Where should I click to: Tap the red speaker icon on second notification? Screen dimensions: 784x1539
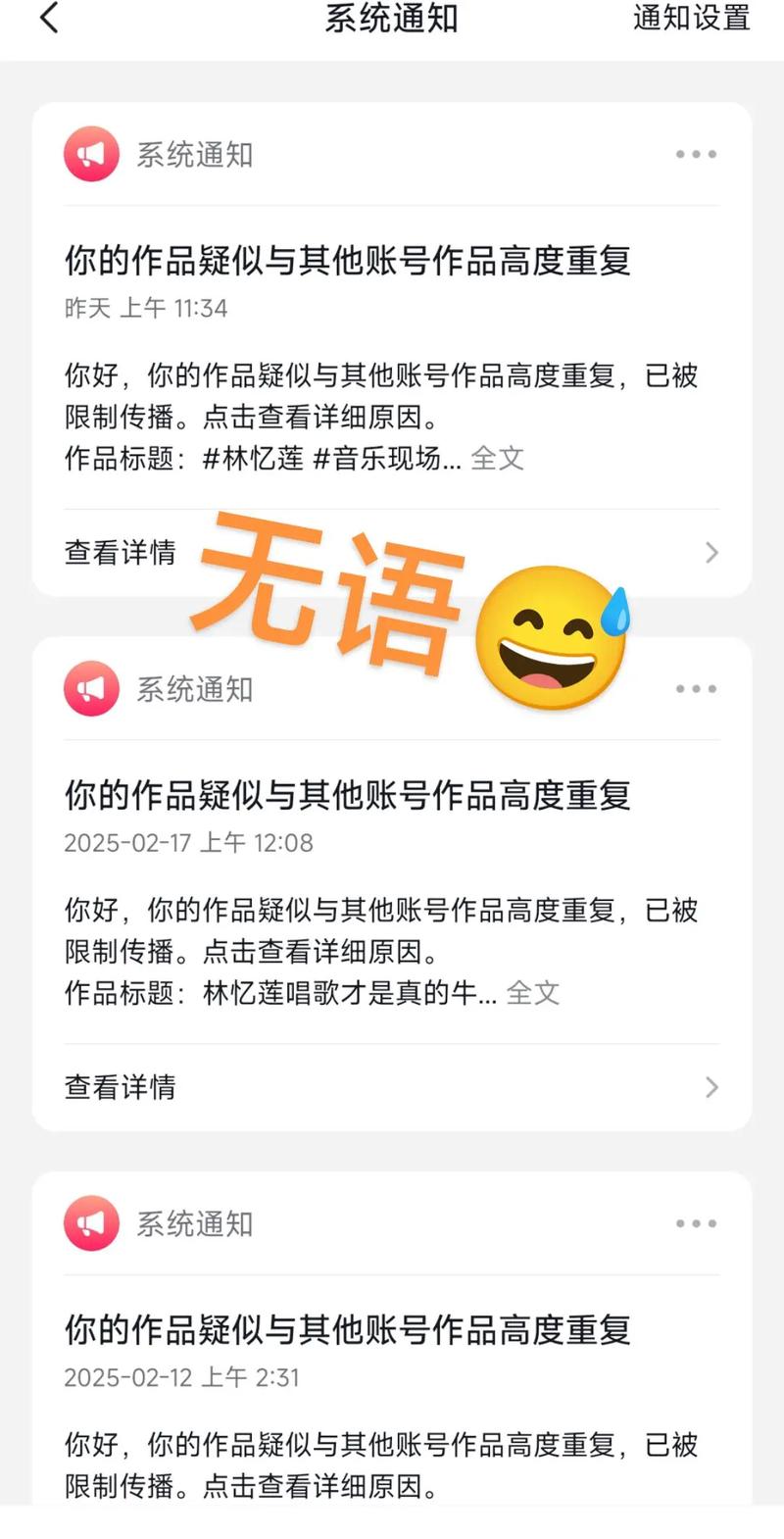[x=91, y=688]
